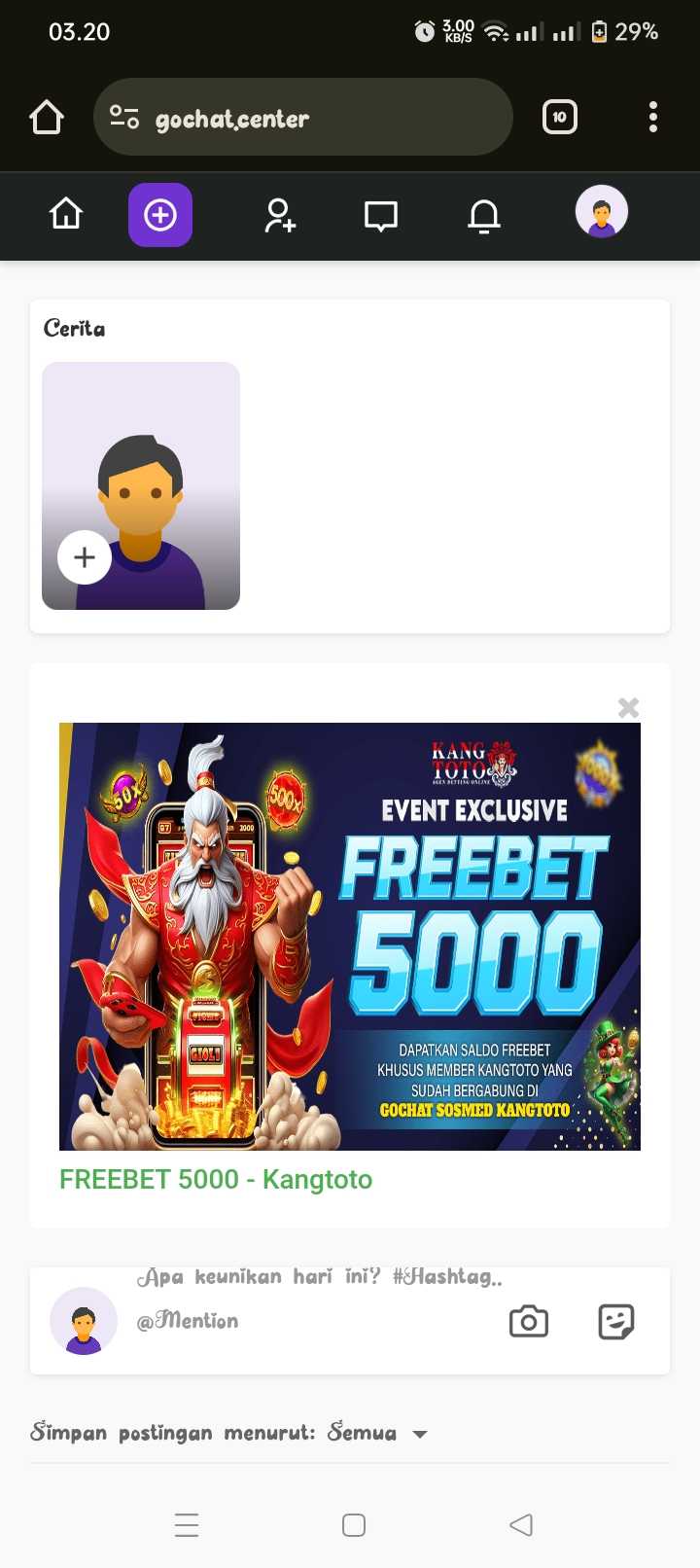Open the browser overflow menu
Screen dimensions: 700x1568
652,118
